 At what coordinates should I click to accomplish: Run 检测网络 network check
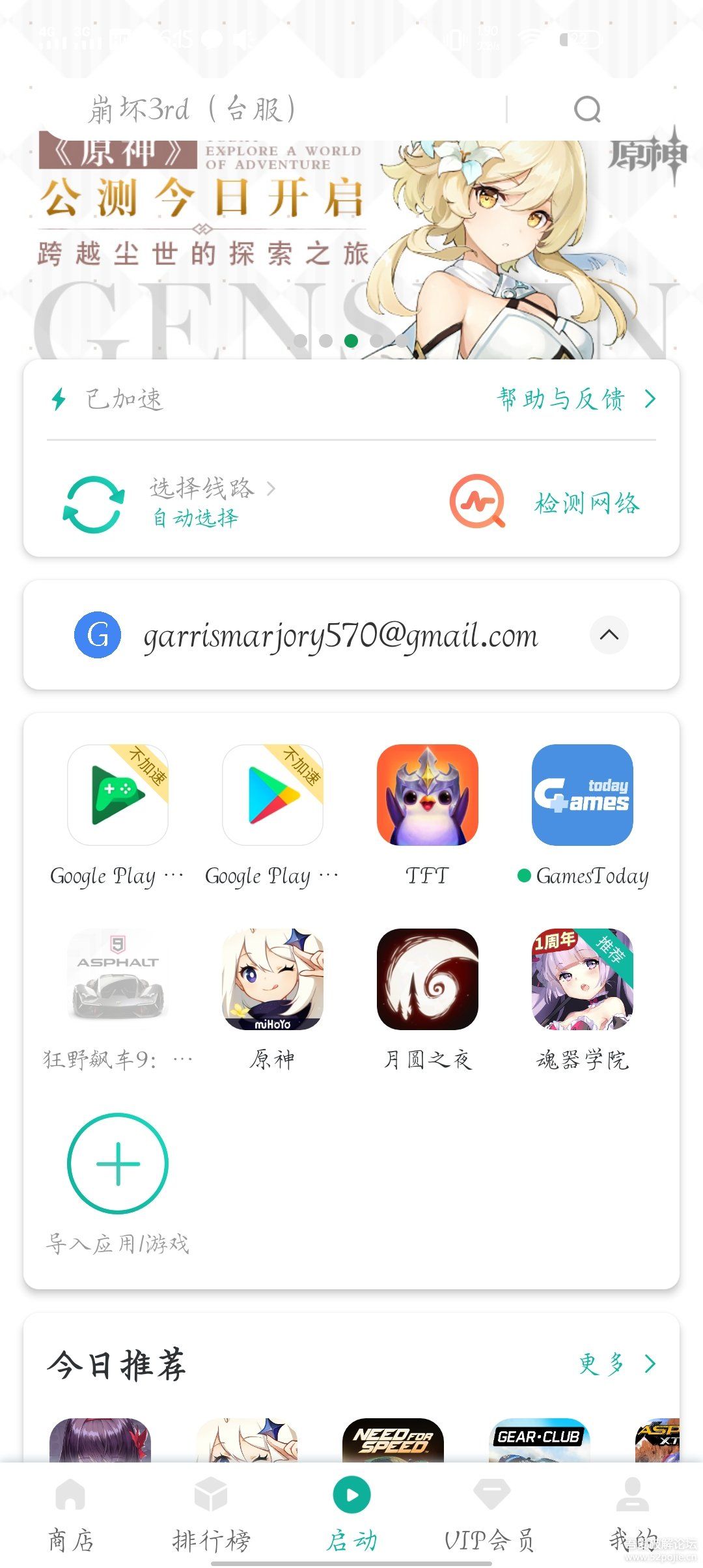pos(547,501)
